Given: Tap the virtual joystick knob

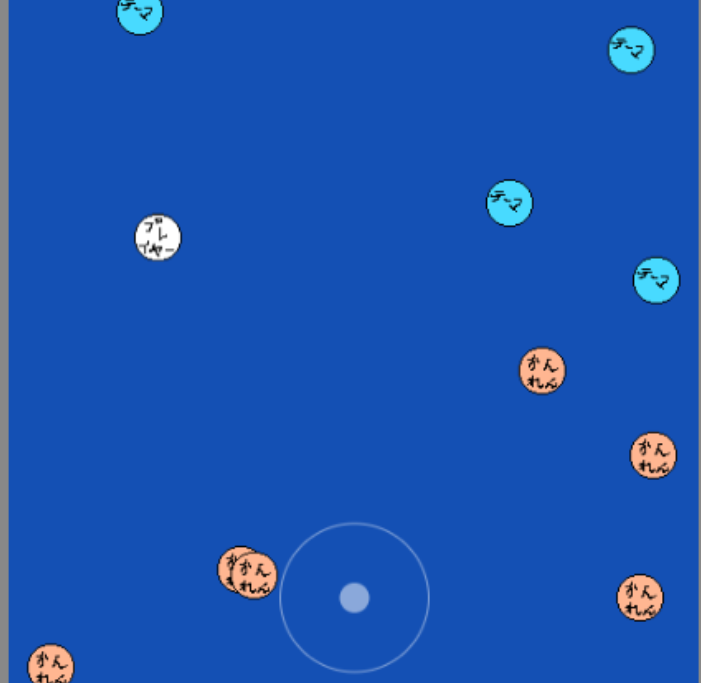Looking at the screenshot, I should tap(354, 597).
